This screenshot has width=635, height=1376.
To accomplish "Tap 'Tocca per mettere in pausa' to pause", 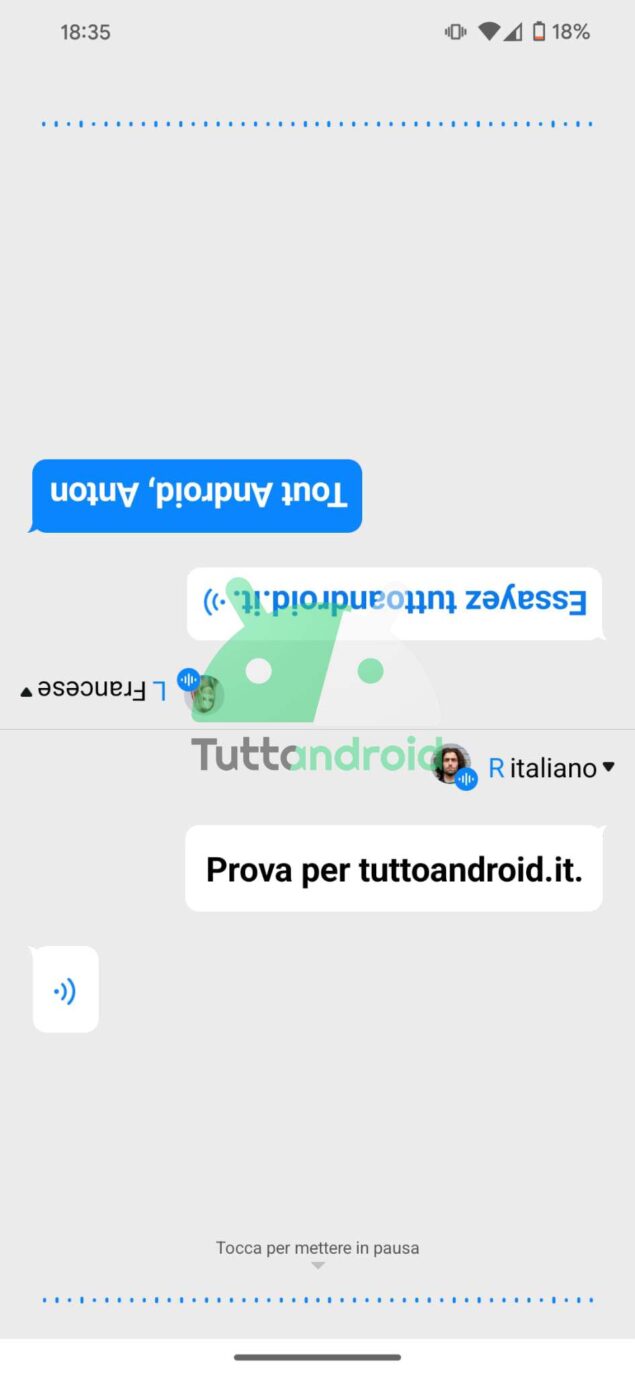I will [x=317, y=1248].
